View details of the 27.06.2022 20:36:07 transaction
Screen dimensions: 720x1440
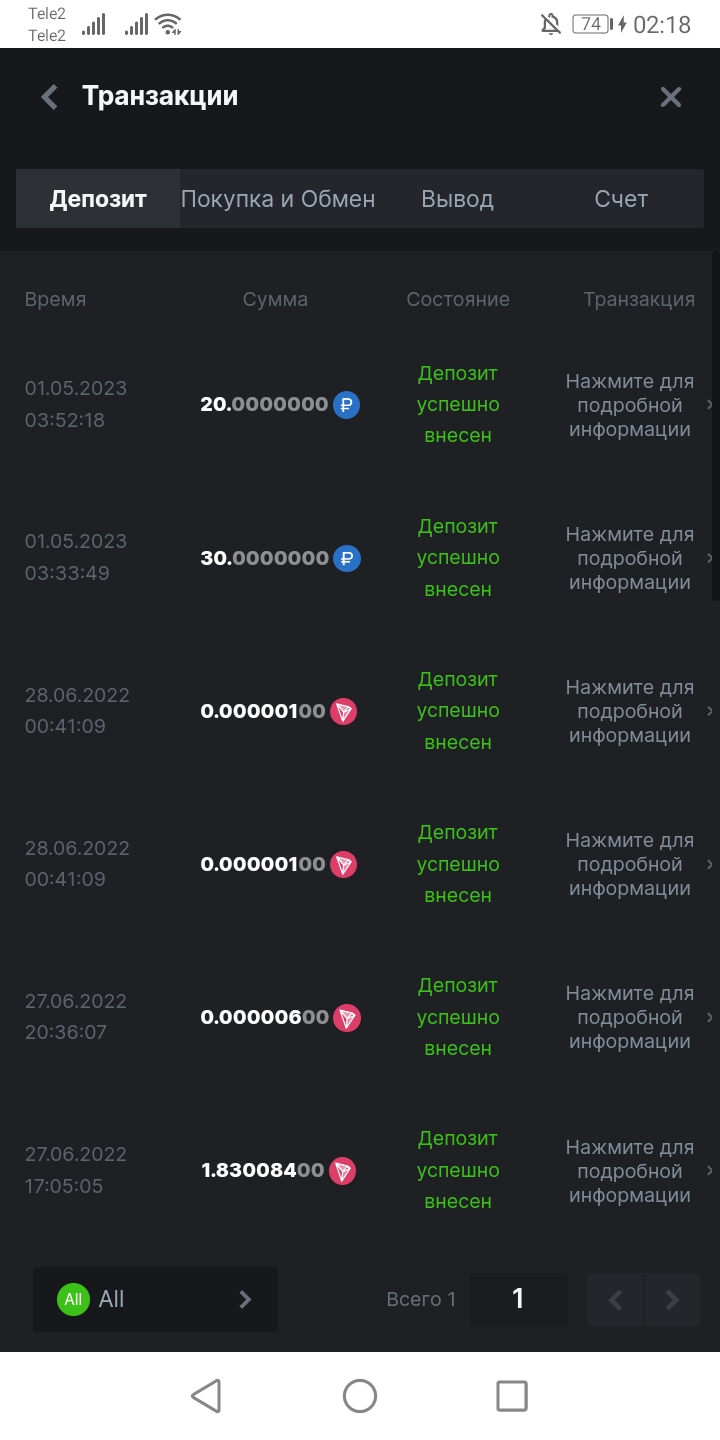point(630,1017)
